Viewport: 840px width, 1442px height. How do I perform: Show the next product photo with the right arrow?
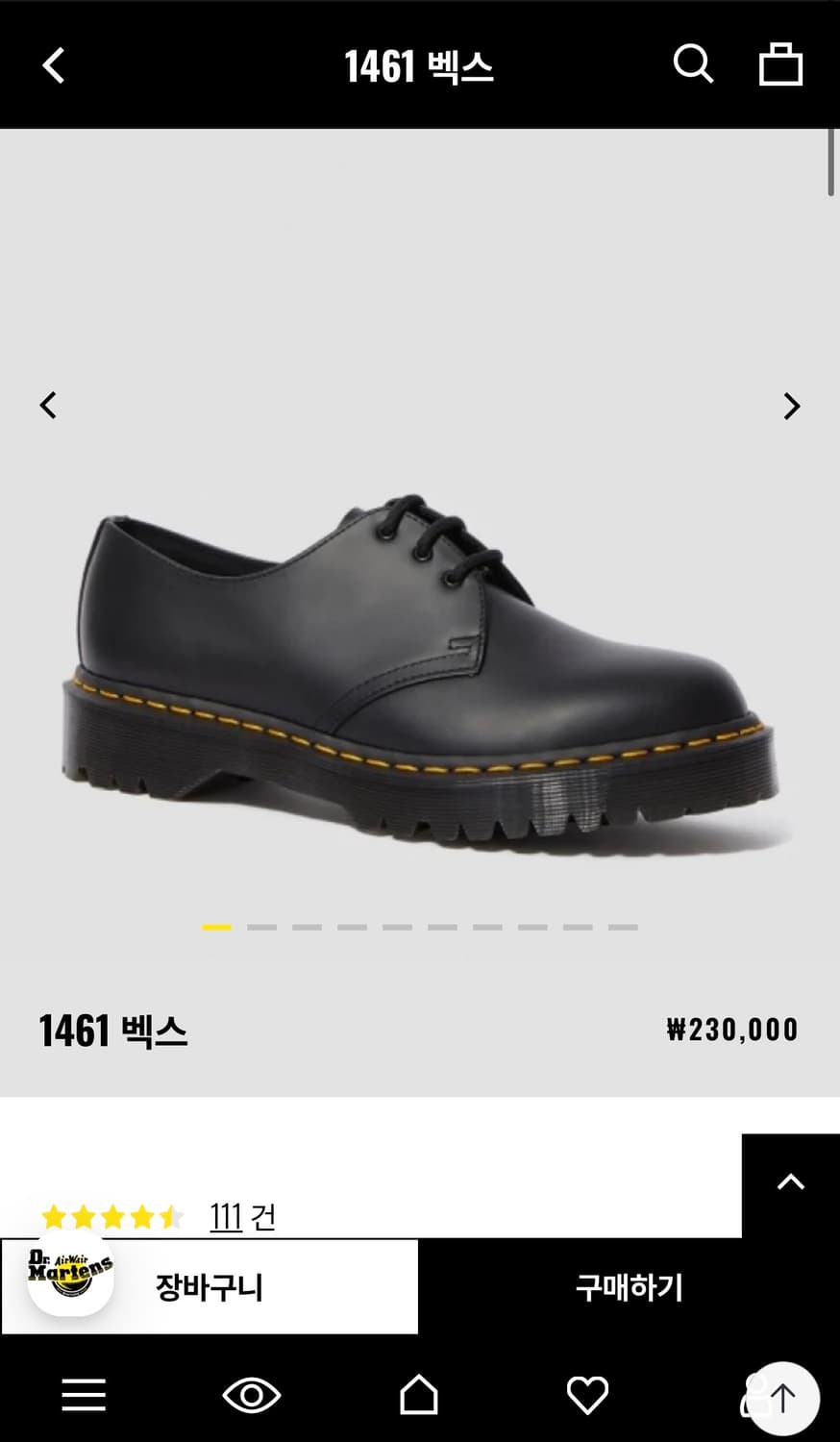791,406
